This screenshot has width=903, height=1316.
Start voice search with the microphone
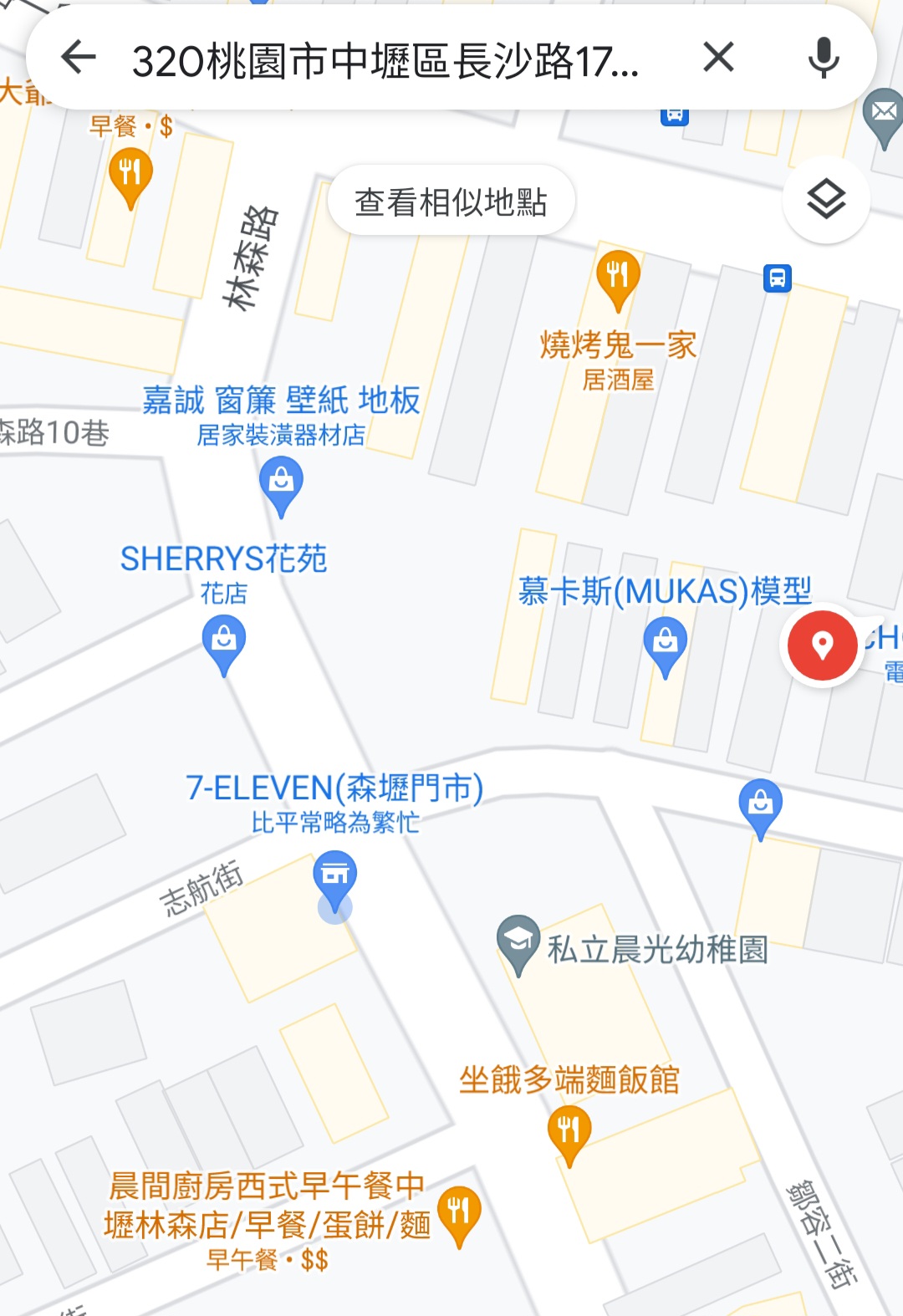pyautogui.click(x=824, y=58)
